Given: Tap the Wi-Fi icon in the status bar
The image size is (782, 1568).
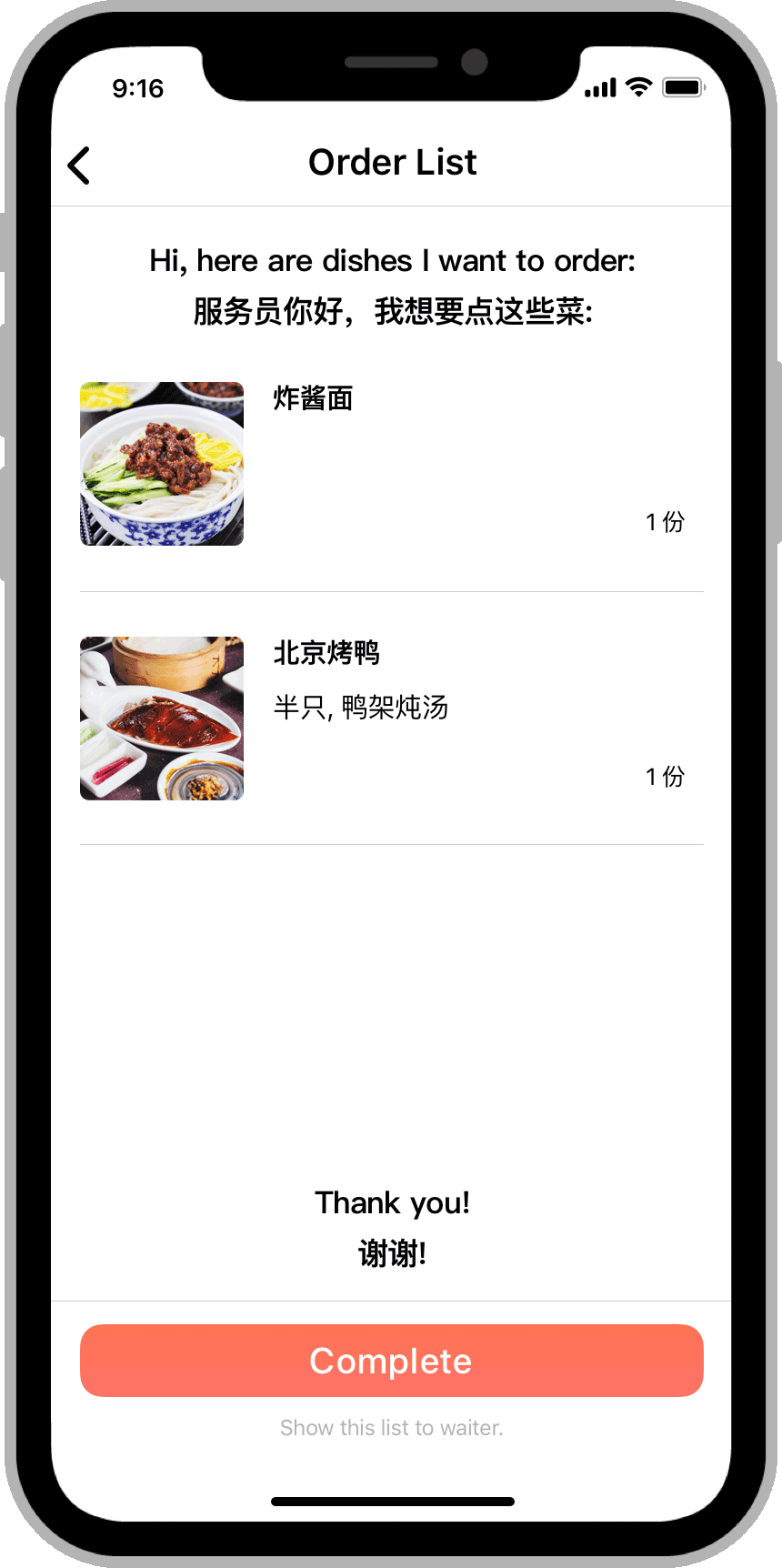Looking at the screenshot, I should [638, 86].
